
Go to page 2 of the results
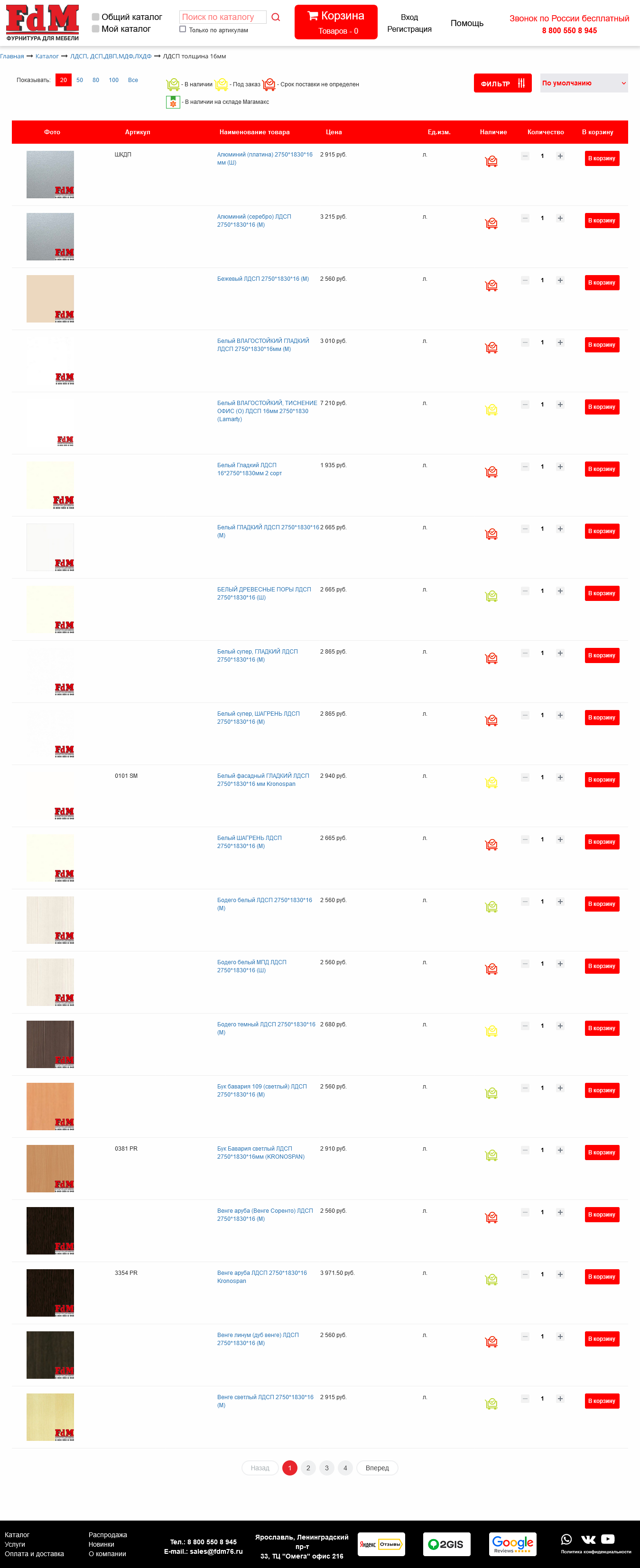pos(308,1467)
